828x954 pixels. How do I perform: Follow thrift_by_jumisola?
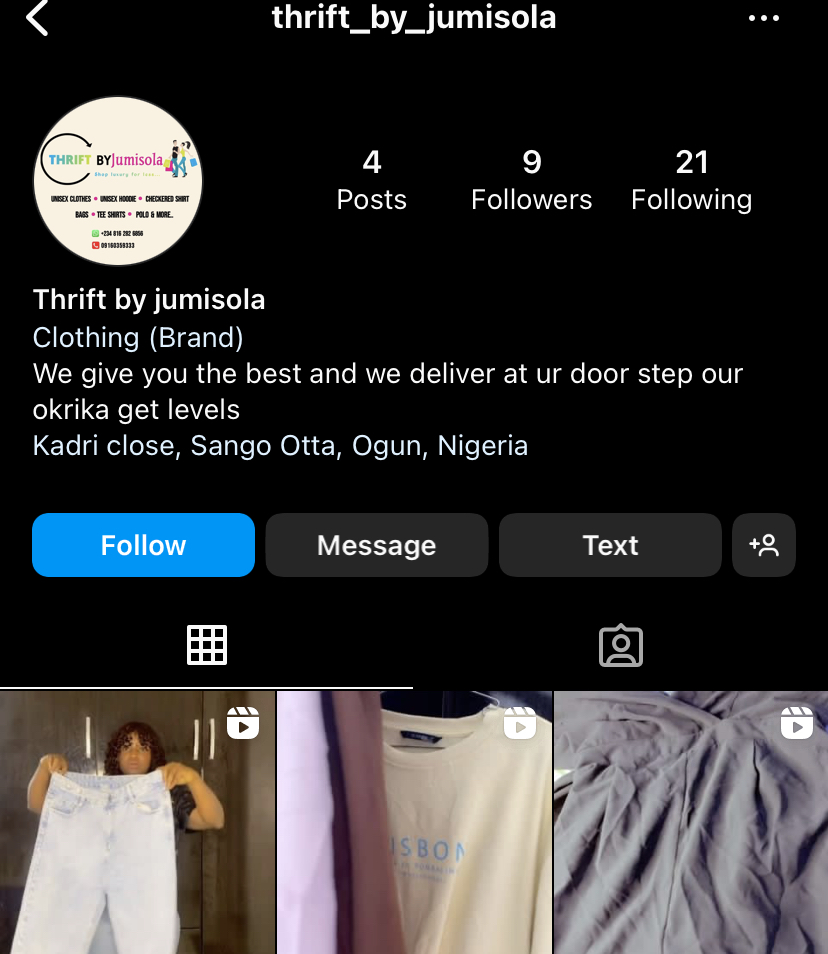pyautogui.click(x=143, y=545)
